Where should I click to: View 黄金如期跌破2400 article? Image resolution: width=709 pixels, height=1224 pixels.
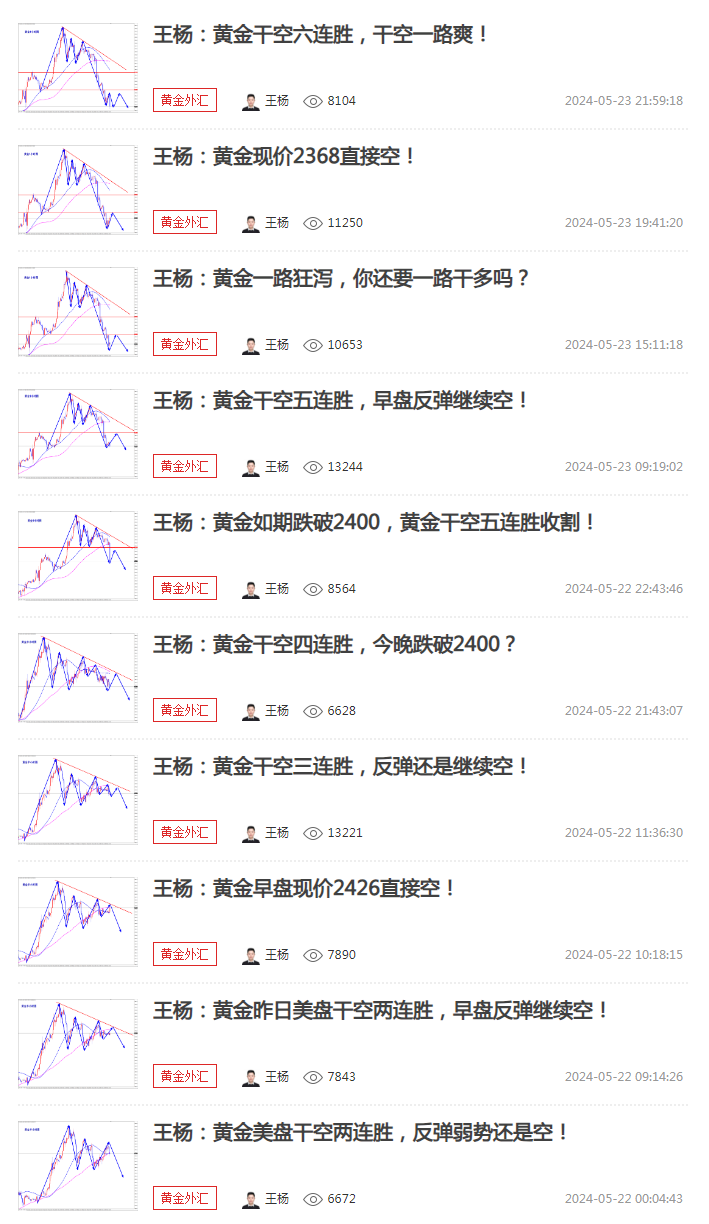pyautogui.click(x=375, y=523)
